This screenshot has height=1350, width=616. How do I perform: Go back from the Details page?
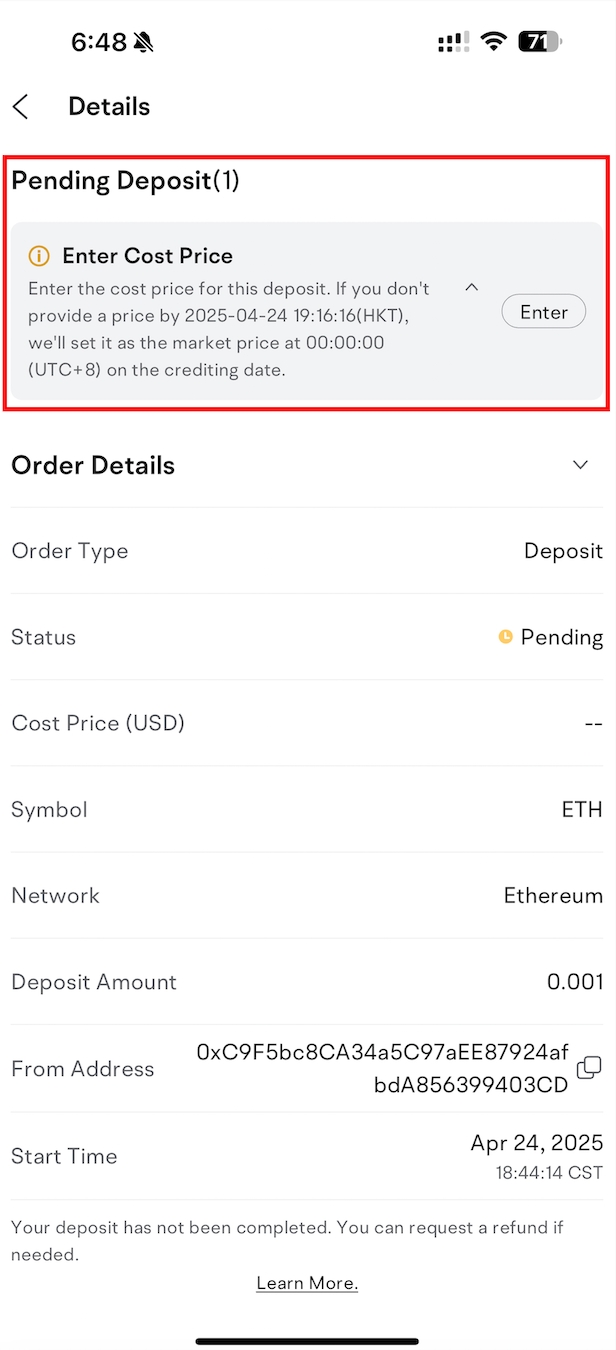pyautogui.click(x=21, y=107)
